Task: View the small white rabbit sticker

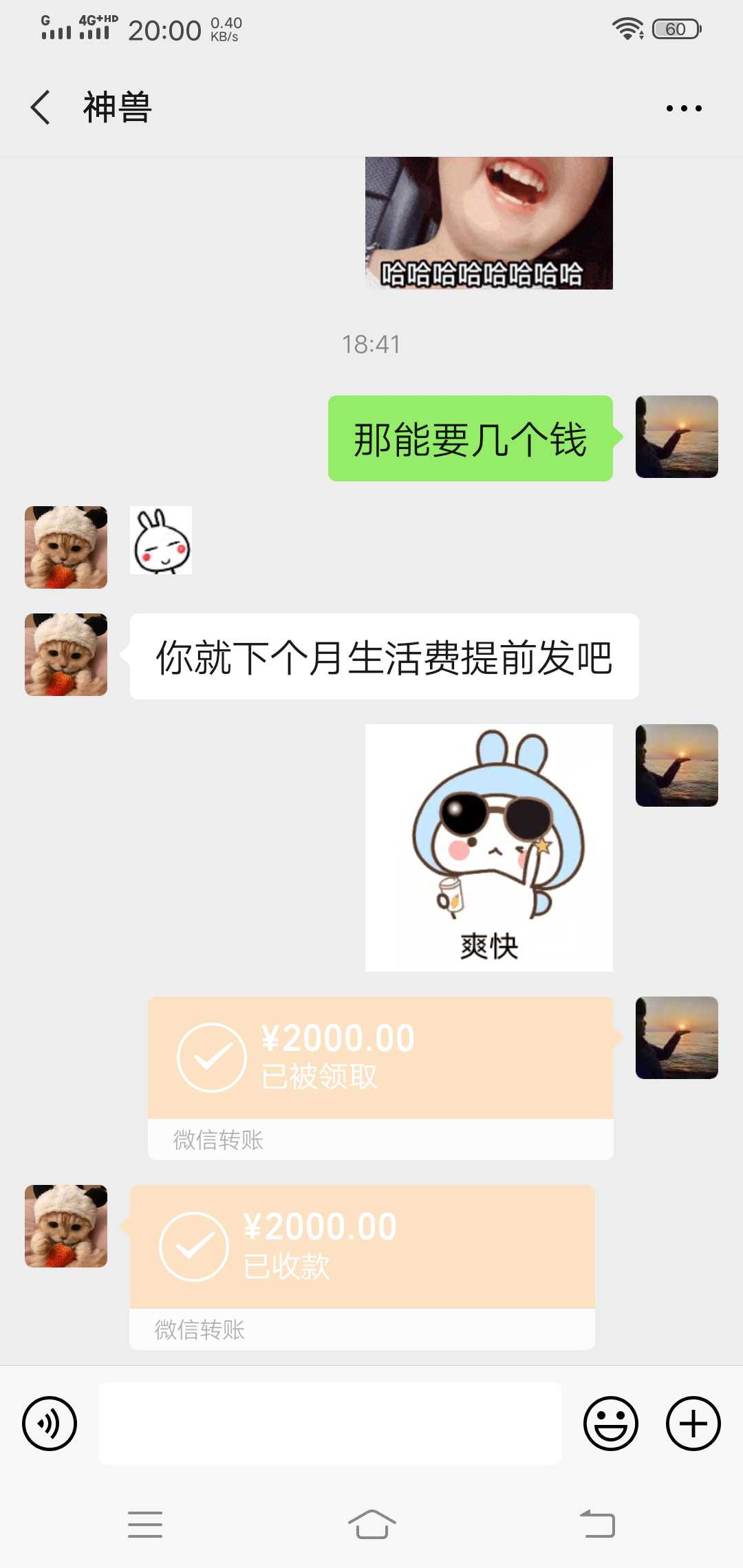Action: point(161,541)
